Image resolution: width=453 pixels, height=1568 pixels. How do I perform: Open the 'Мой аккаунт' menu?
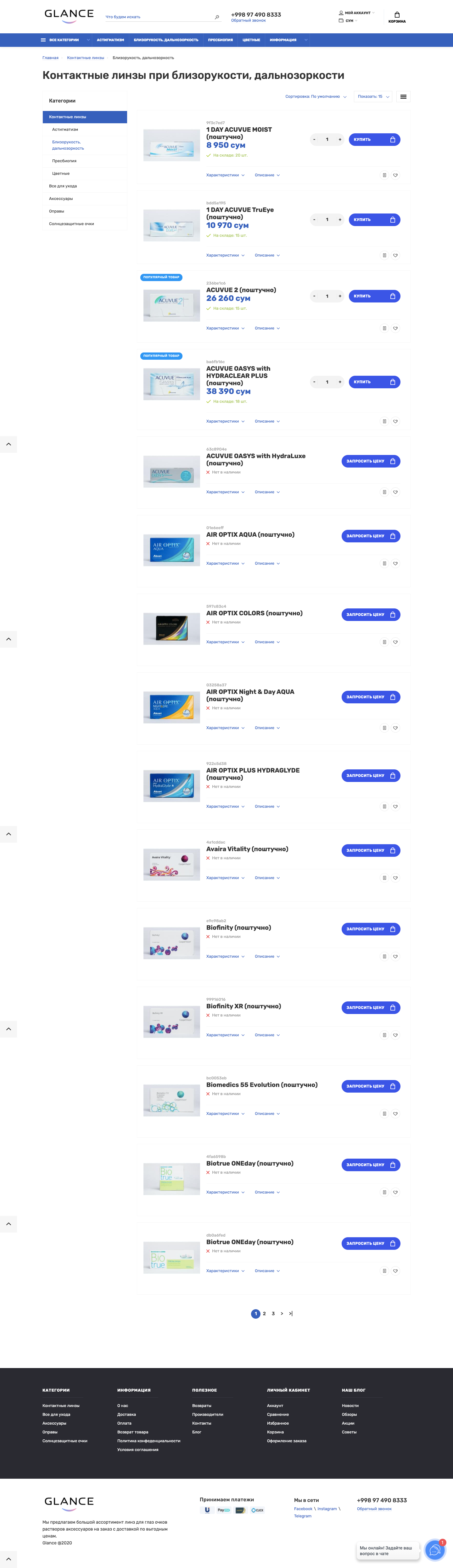(x=357, y=13)
